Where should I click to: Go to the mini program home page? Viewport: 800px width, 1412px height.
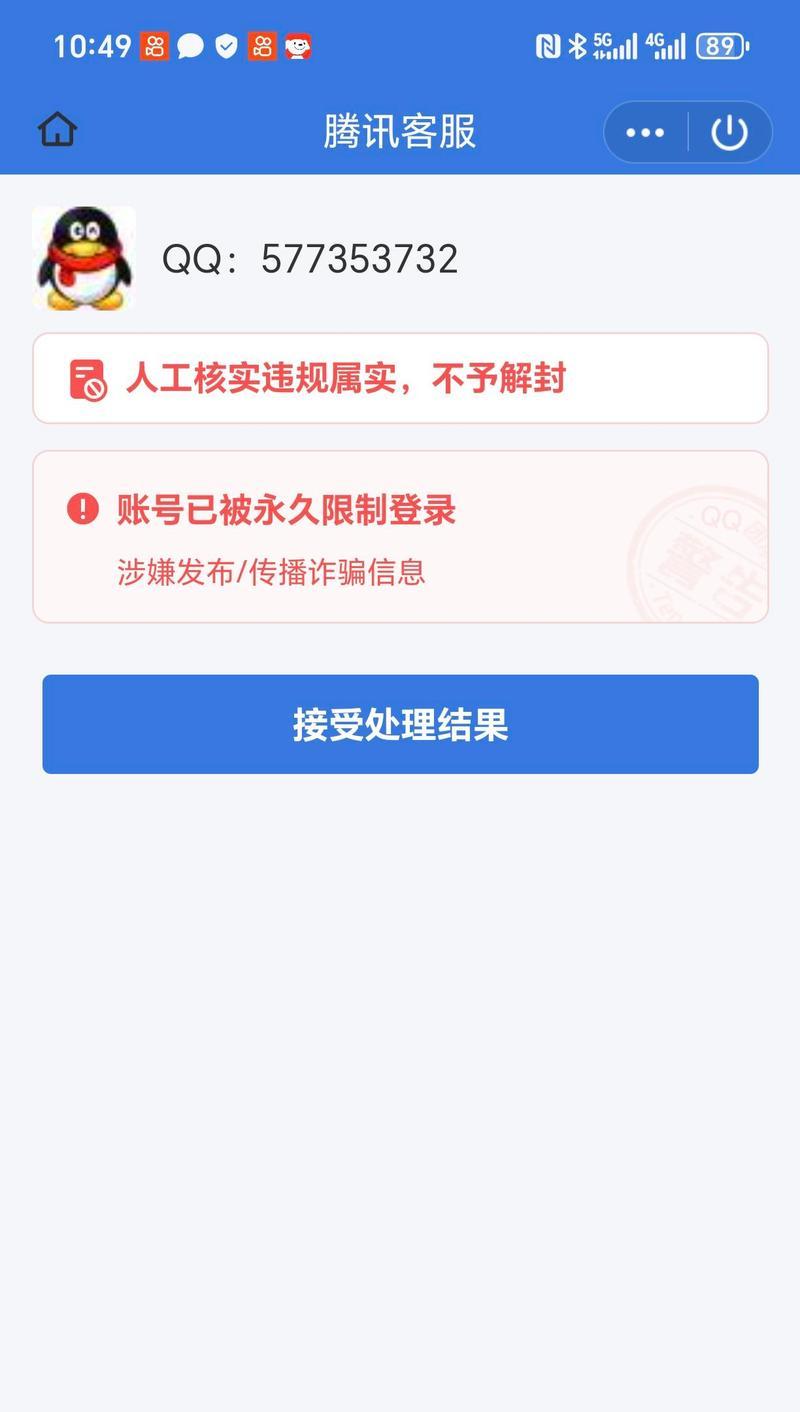tap(57, 129)
